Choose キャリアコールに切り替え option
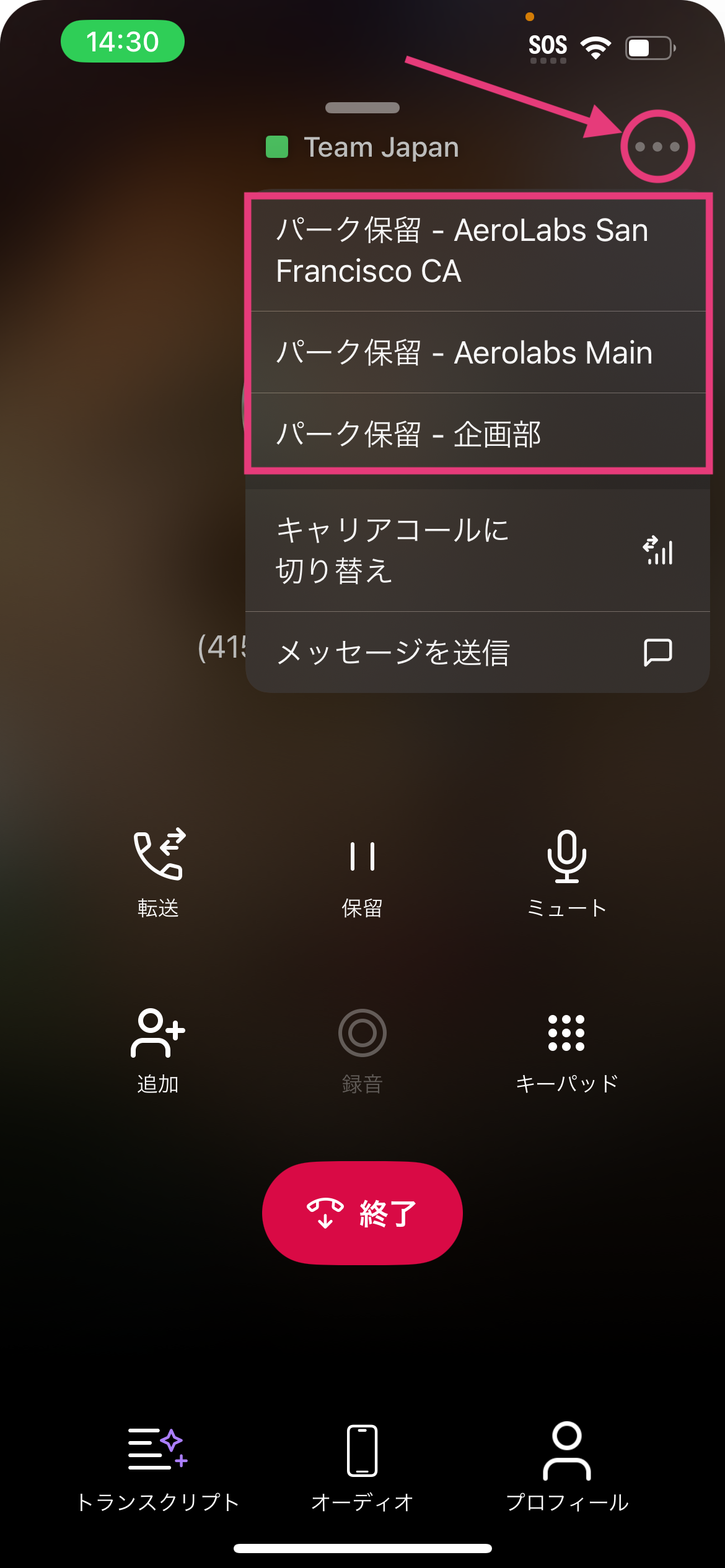The width and height of the screenshot is (725, 1568). point(392,551)
